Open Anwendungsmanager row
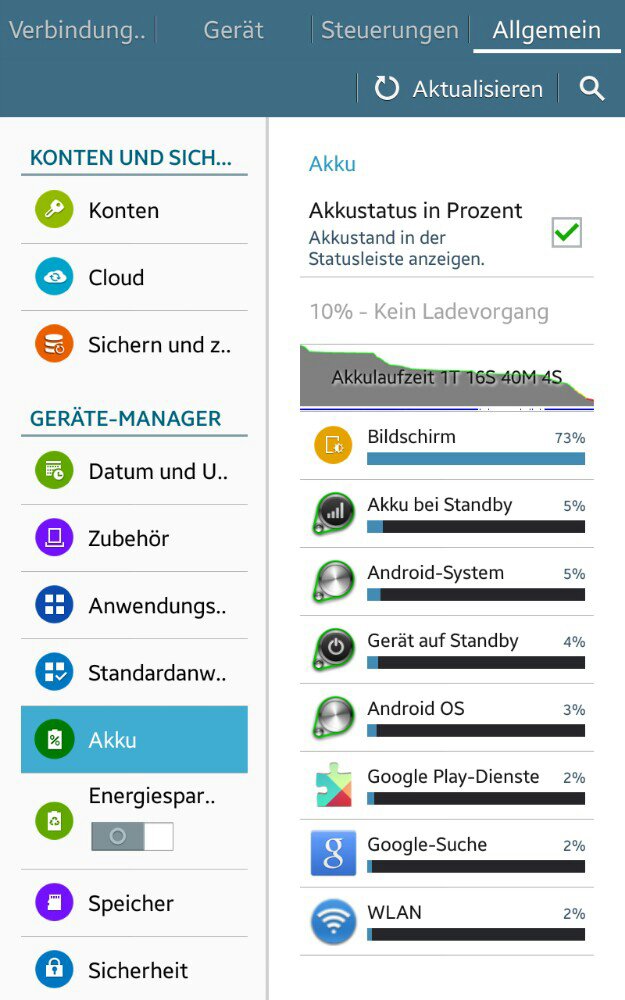The height and width of the screenshot is (1000, 625). [134, 605]
